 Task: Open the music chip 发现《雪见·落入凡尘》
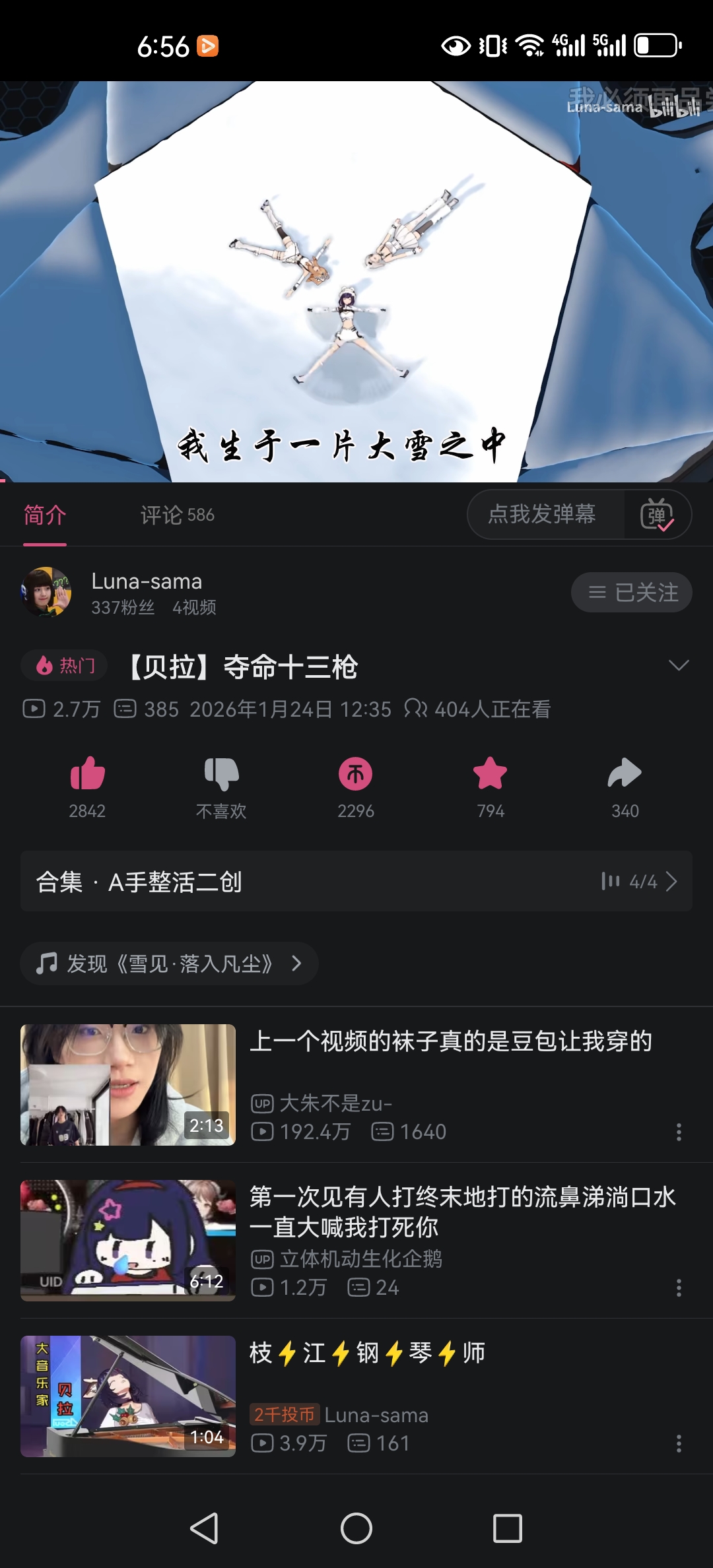(x=169, y=964)
